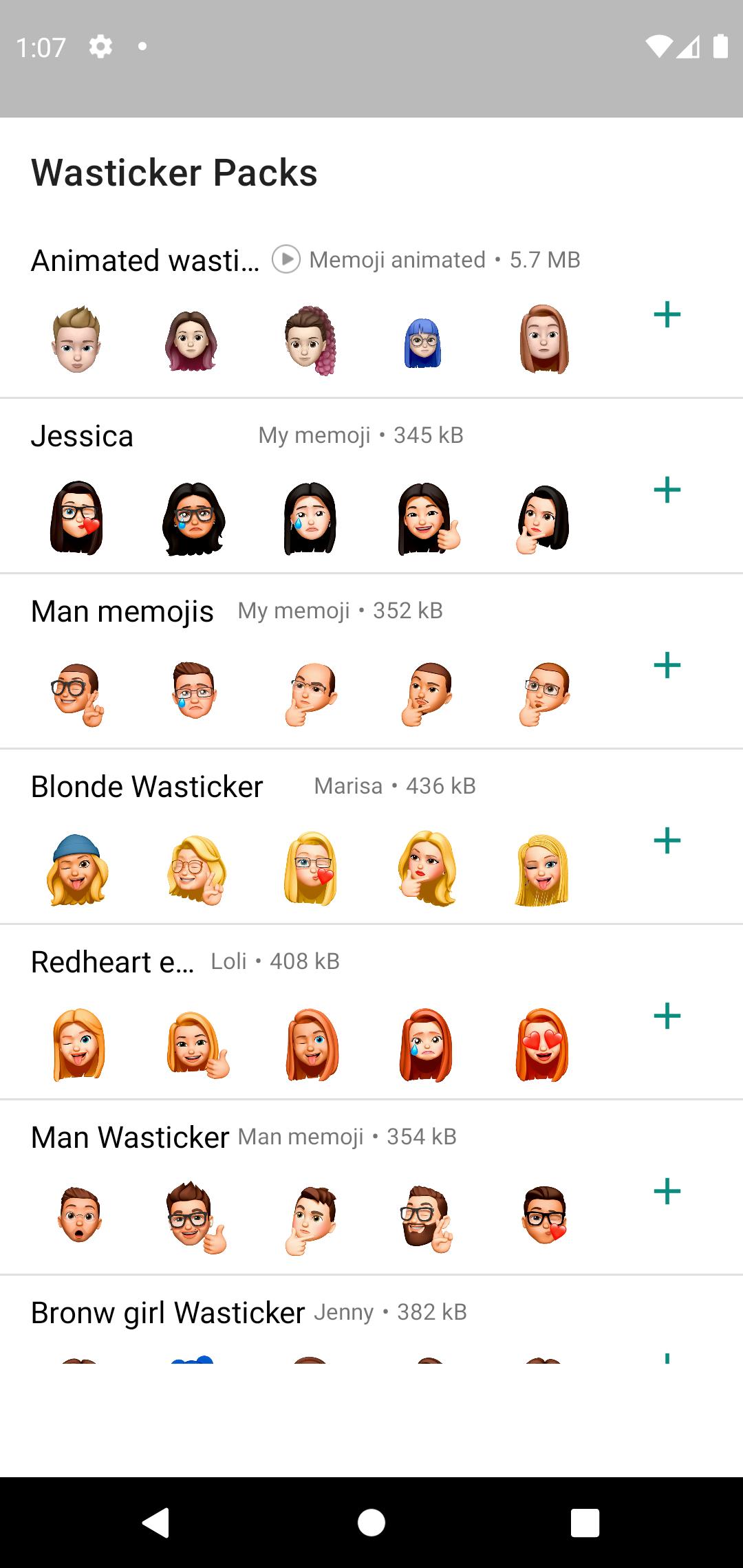Add the Man Wasticker pack
The height and width of the screenshot is (1568, 743).
pyautogui.click(x=667, y=1192)
